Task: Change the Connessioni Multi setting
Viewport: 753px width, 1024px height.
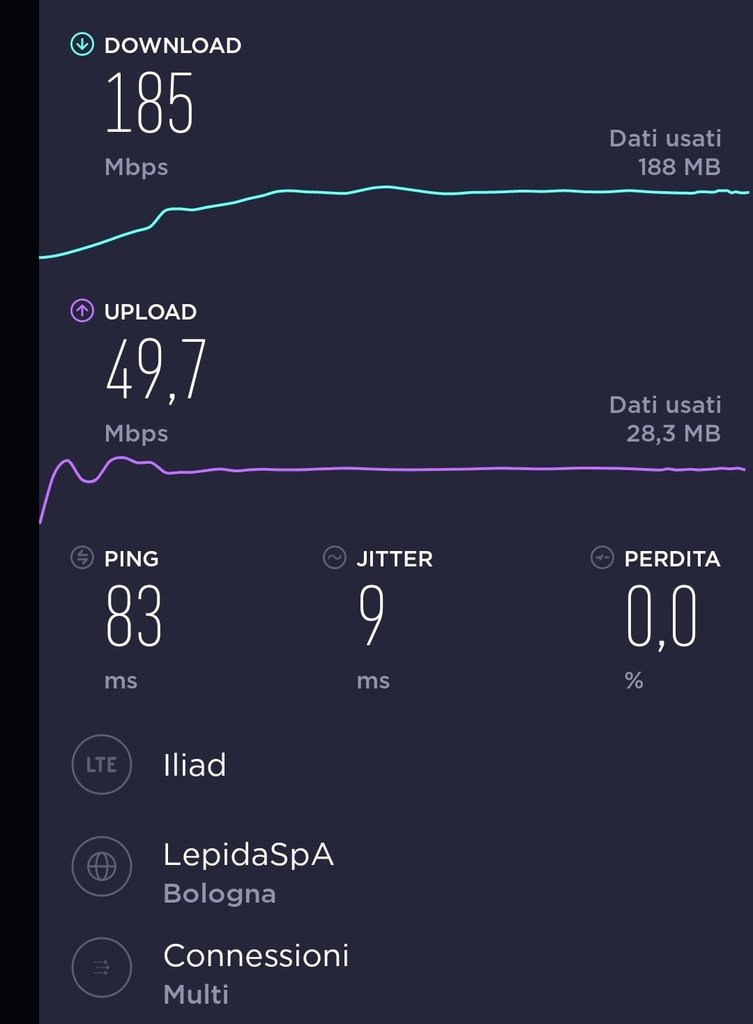Action: click(255, 971)
